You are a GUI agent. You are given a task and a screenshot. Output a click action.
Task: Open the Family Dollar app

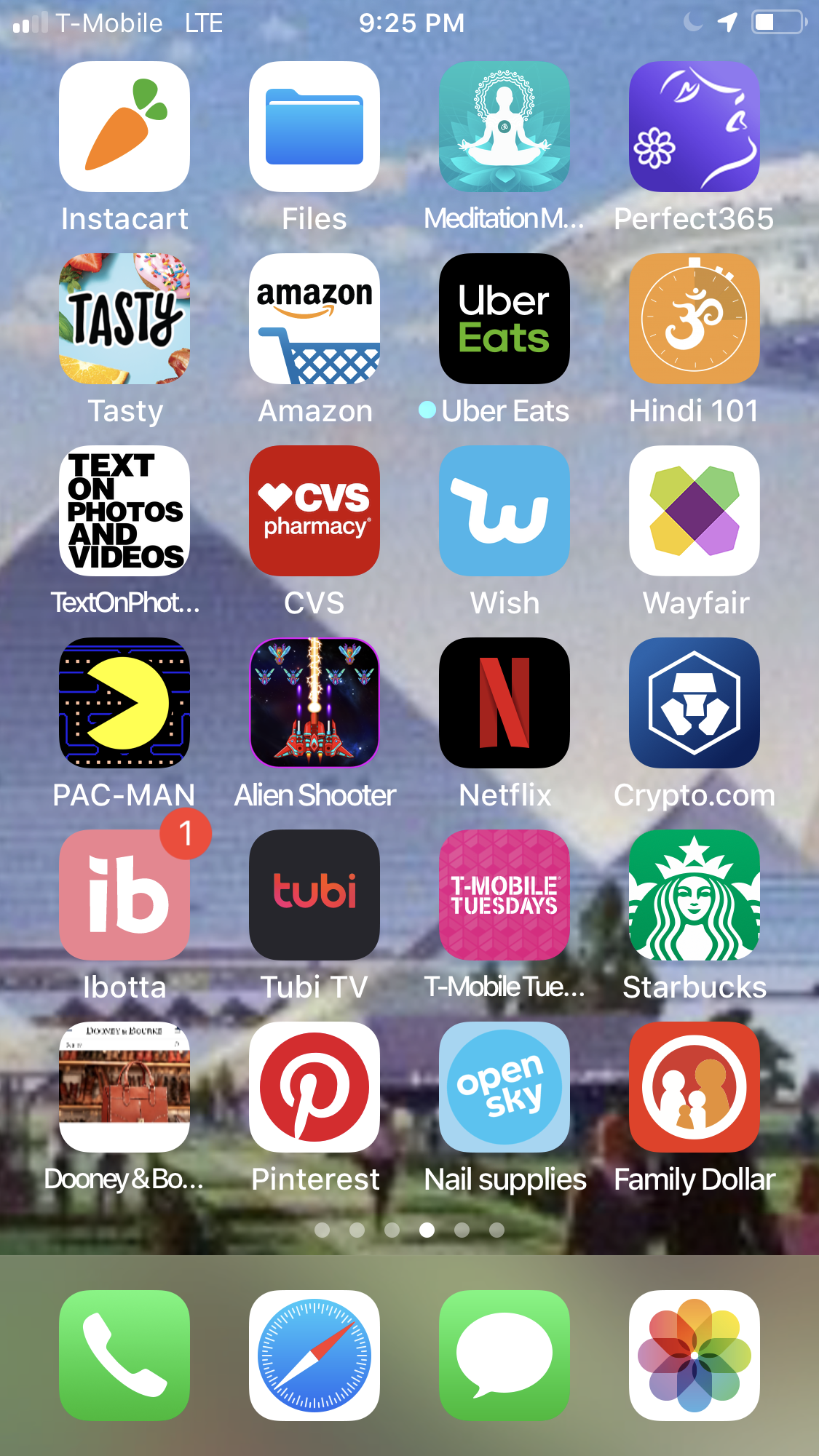695,1087
